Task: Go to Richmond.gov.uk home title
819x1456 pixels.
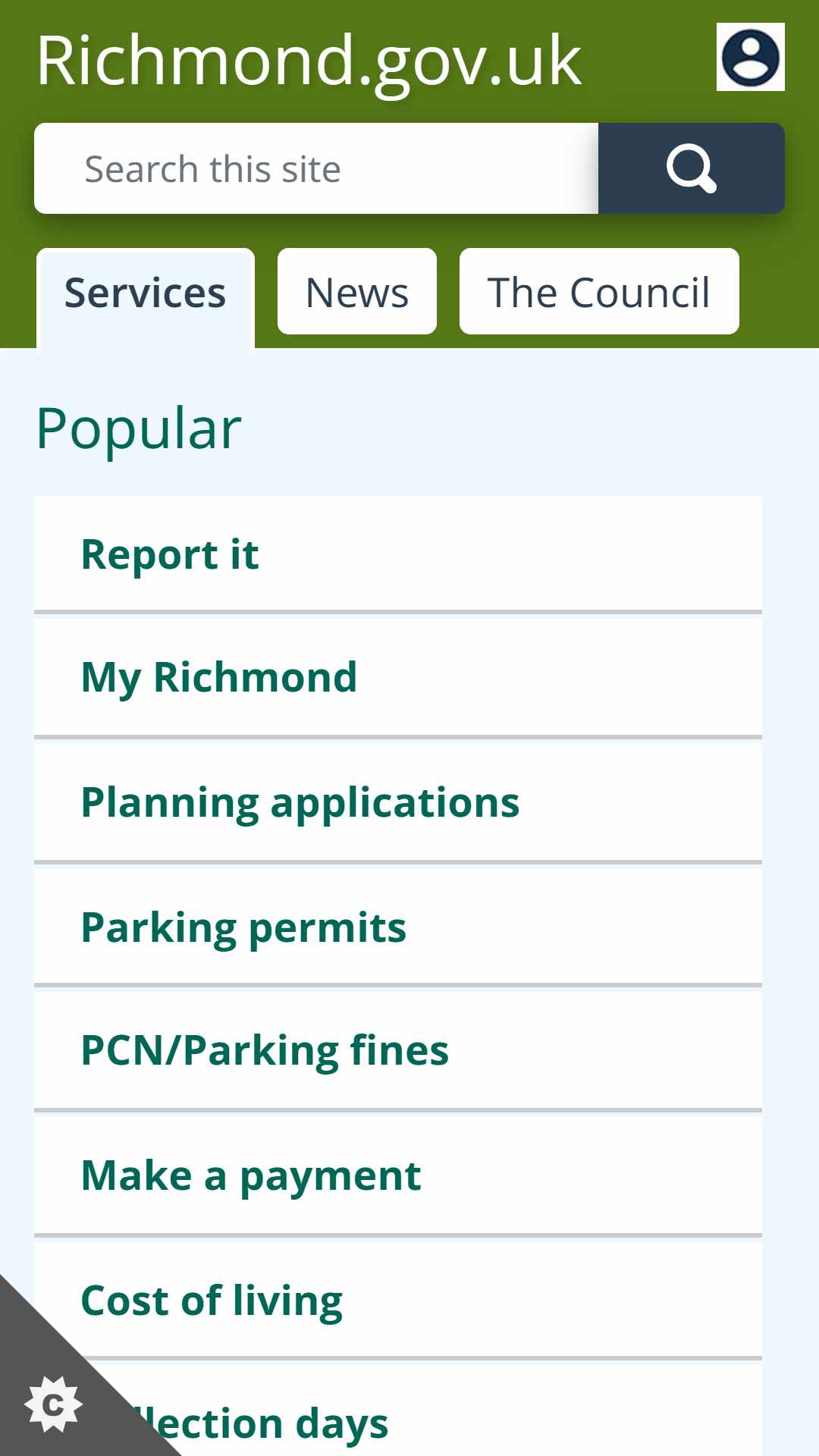Action: (x=309, y=62)
